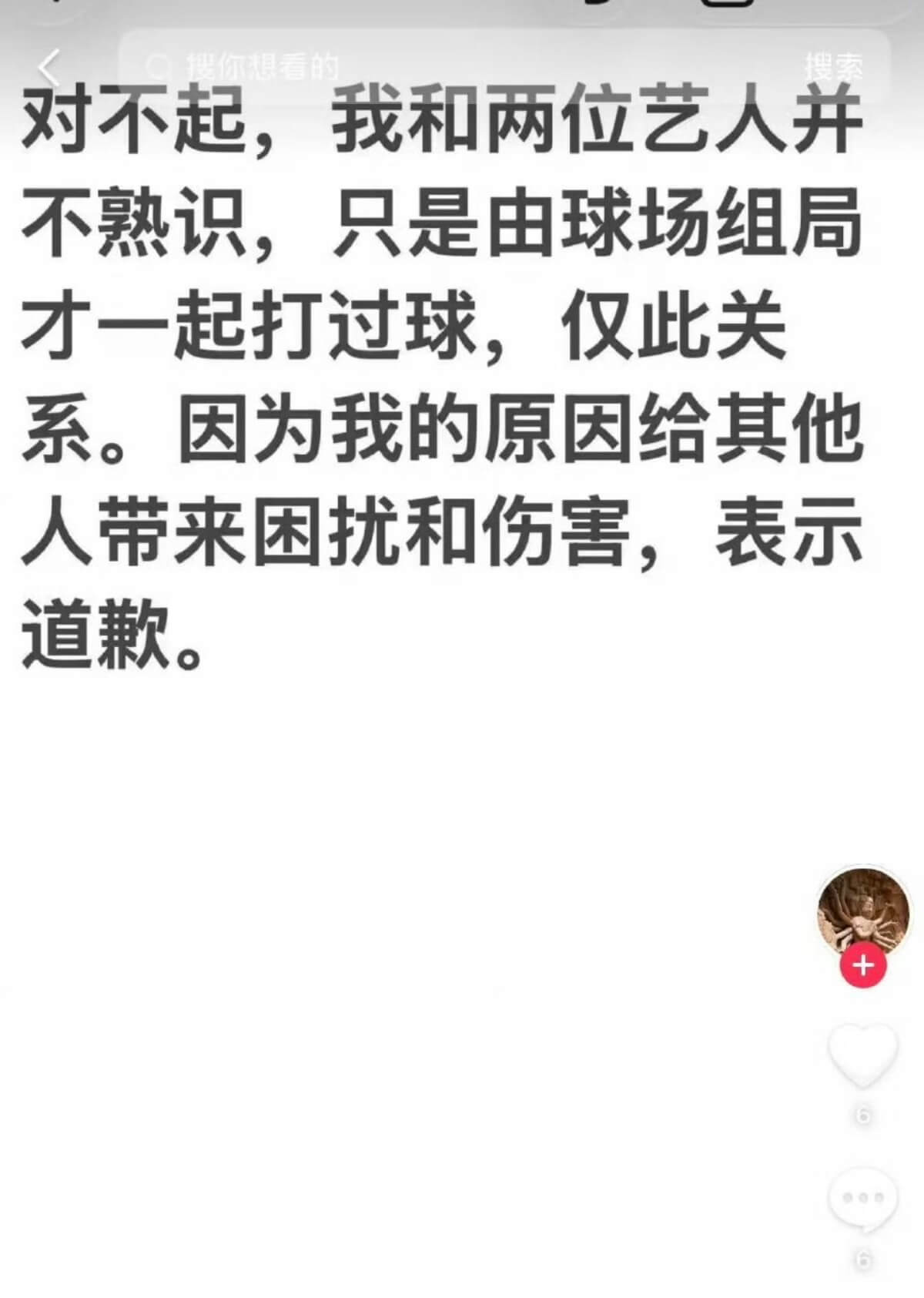The height and width of the screenshot is (1298, 924).
Task: Open the comments bubble
Action: click(862, 1199)
